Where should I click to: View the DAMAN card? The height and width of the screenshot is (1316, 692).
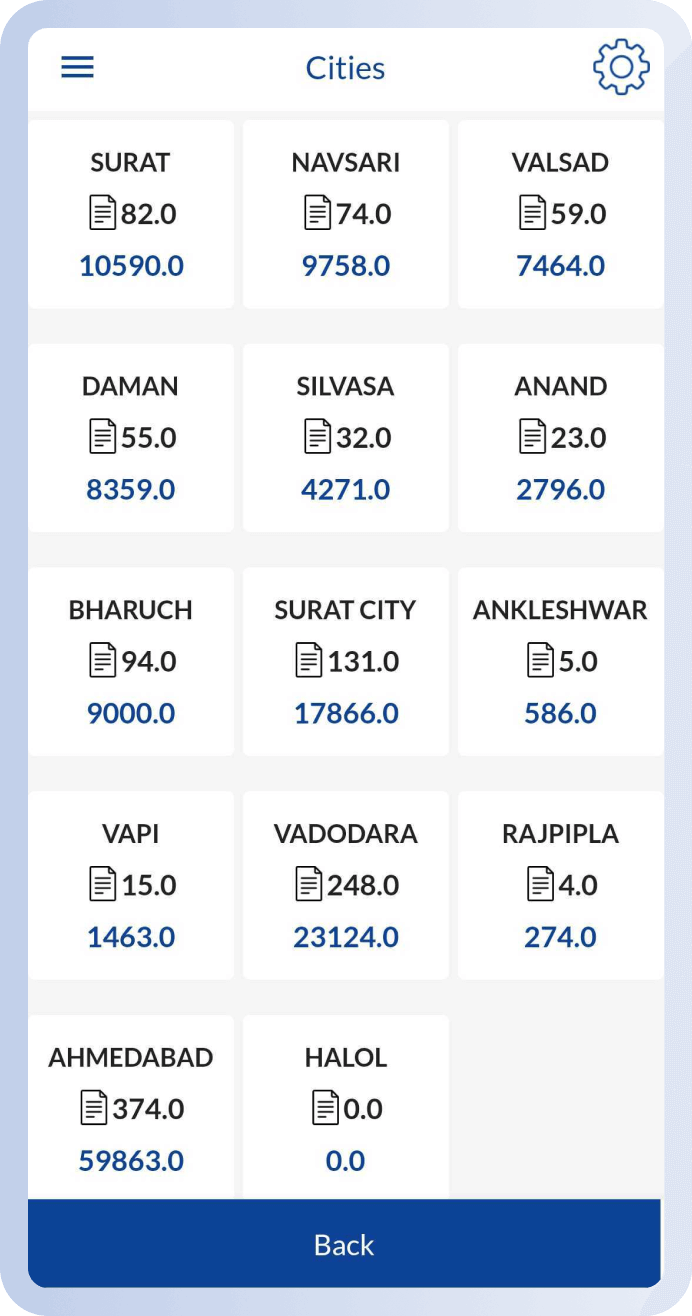pyautogui.click(x=131, y=438)
